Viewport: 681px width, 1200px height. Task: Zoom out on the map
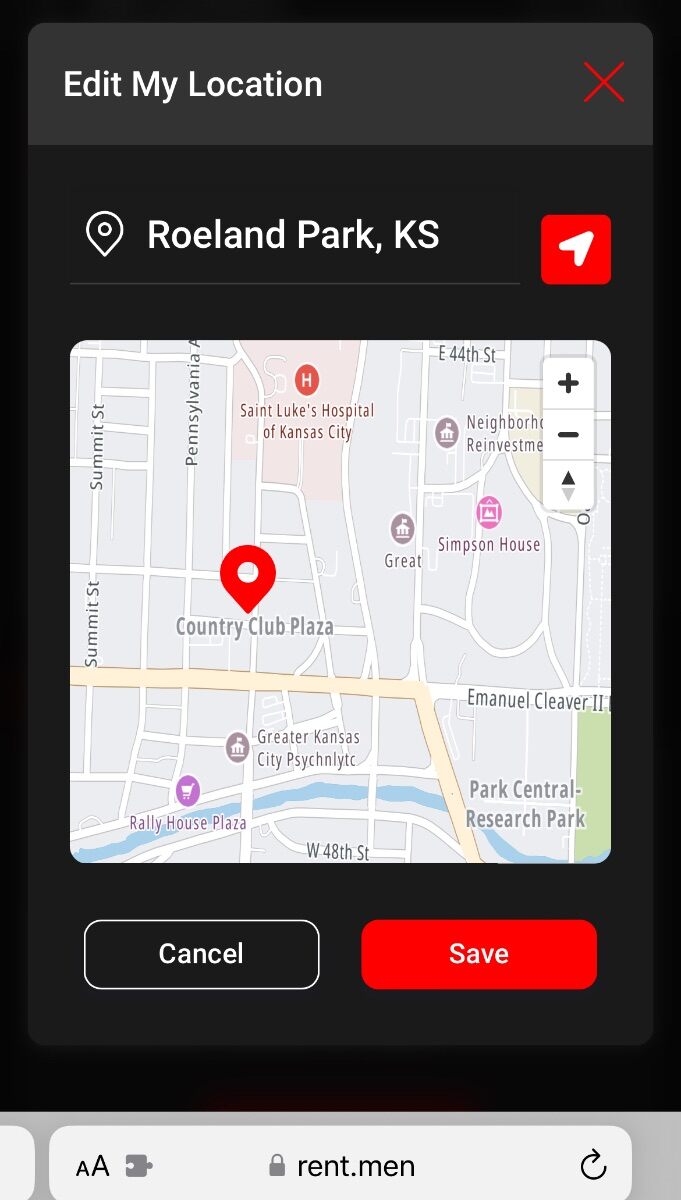568,435
